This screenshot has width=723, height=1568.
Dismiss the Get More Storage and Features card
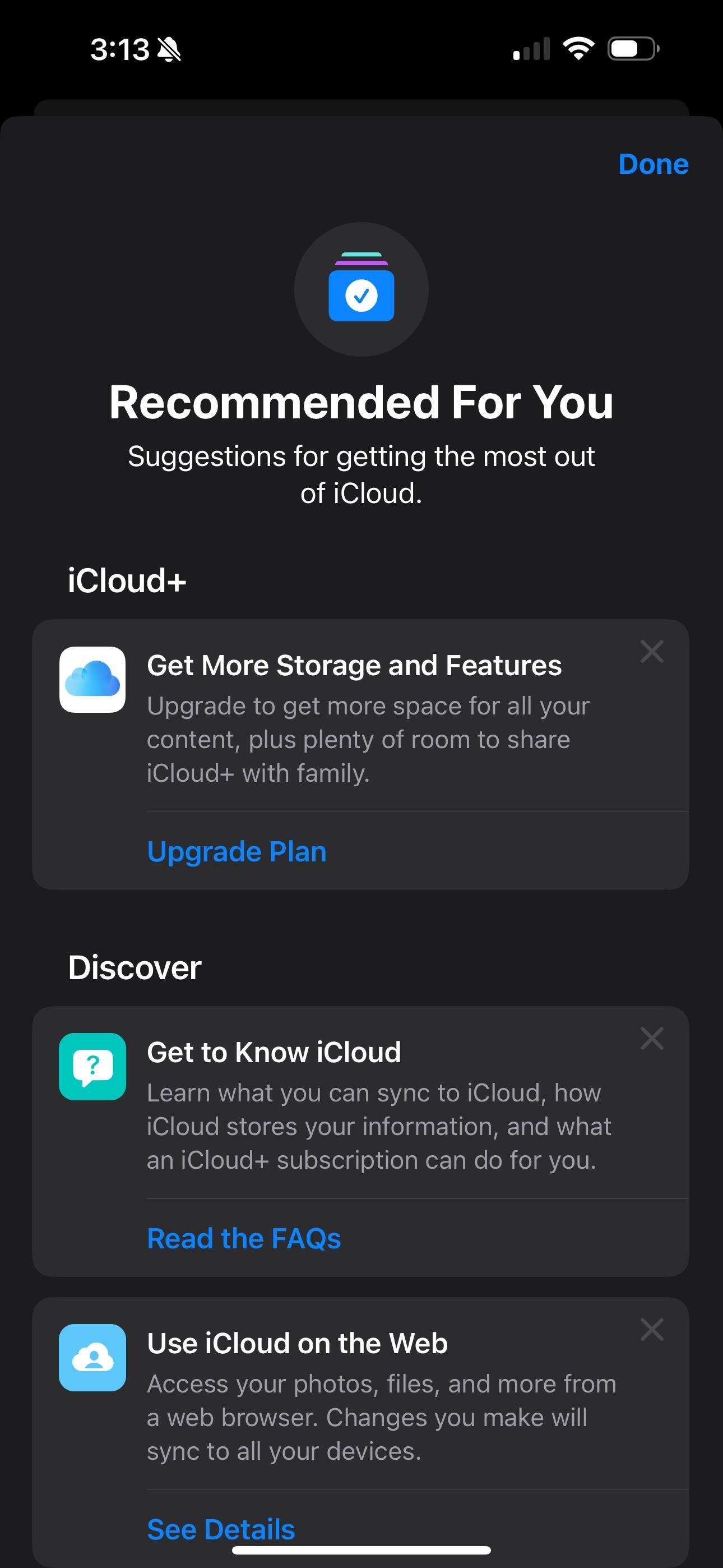(651, 651)
